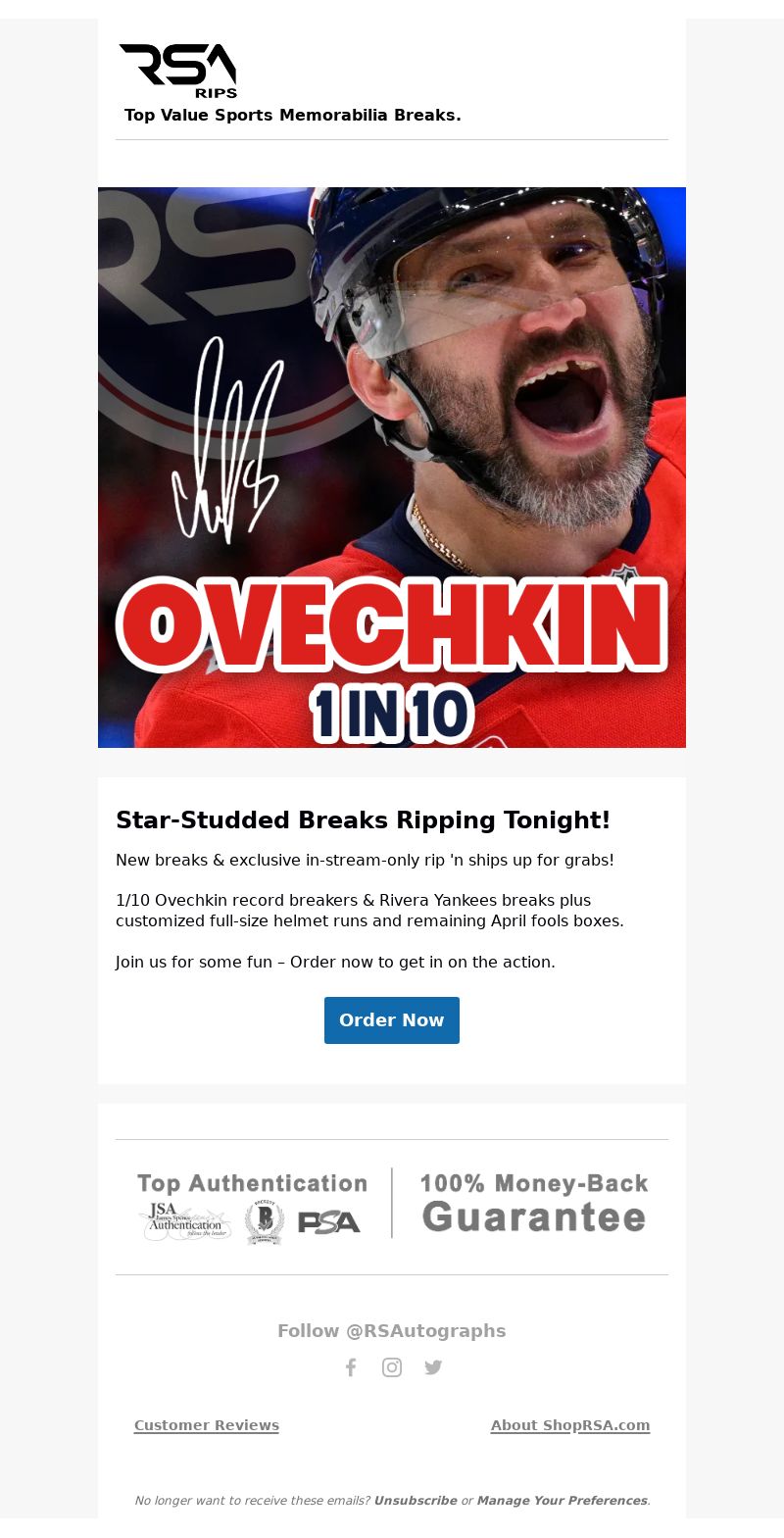Open the RSAutographs Twitter feed
Image resolution: width=784 pixels, height=1538 pixels.
433,1367
